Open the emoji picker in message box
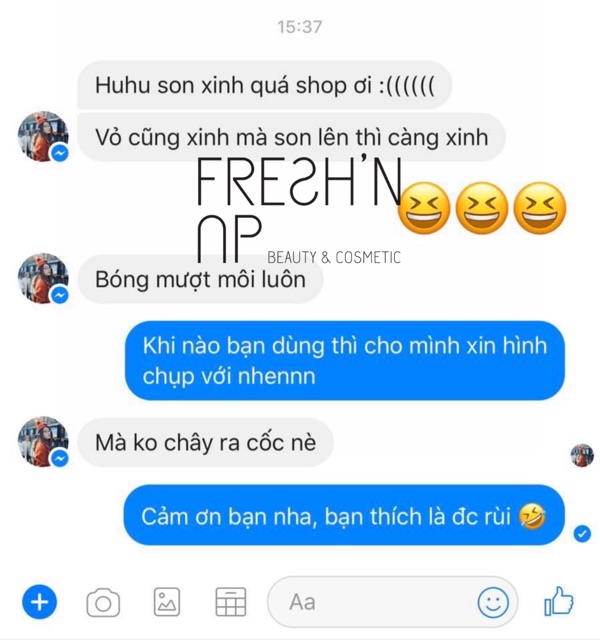600x640 pixels. click(x=492, y=602)
